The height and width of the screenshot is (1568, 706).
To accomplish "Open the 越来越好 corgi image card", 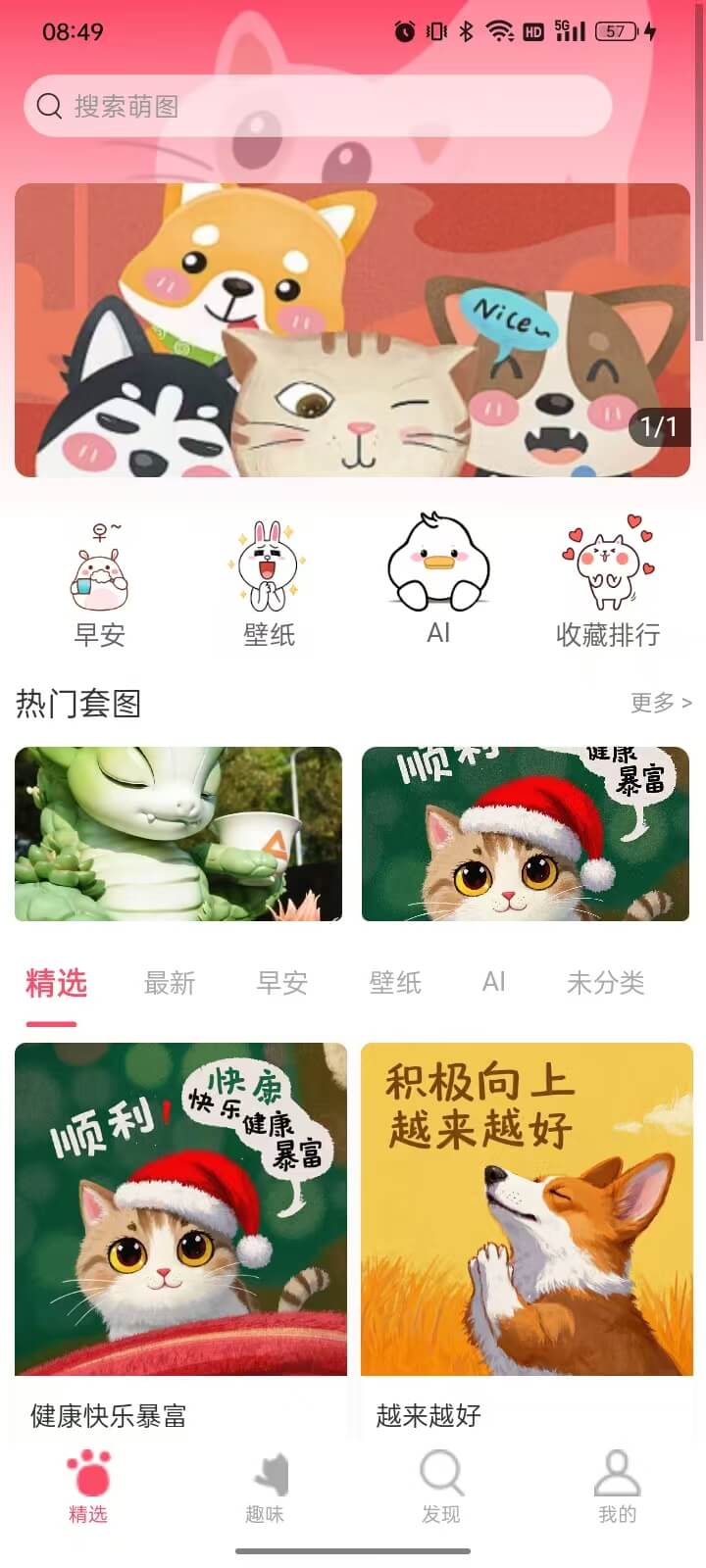I will coord(526,1205).
